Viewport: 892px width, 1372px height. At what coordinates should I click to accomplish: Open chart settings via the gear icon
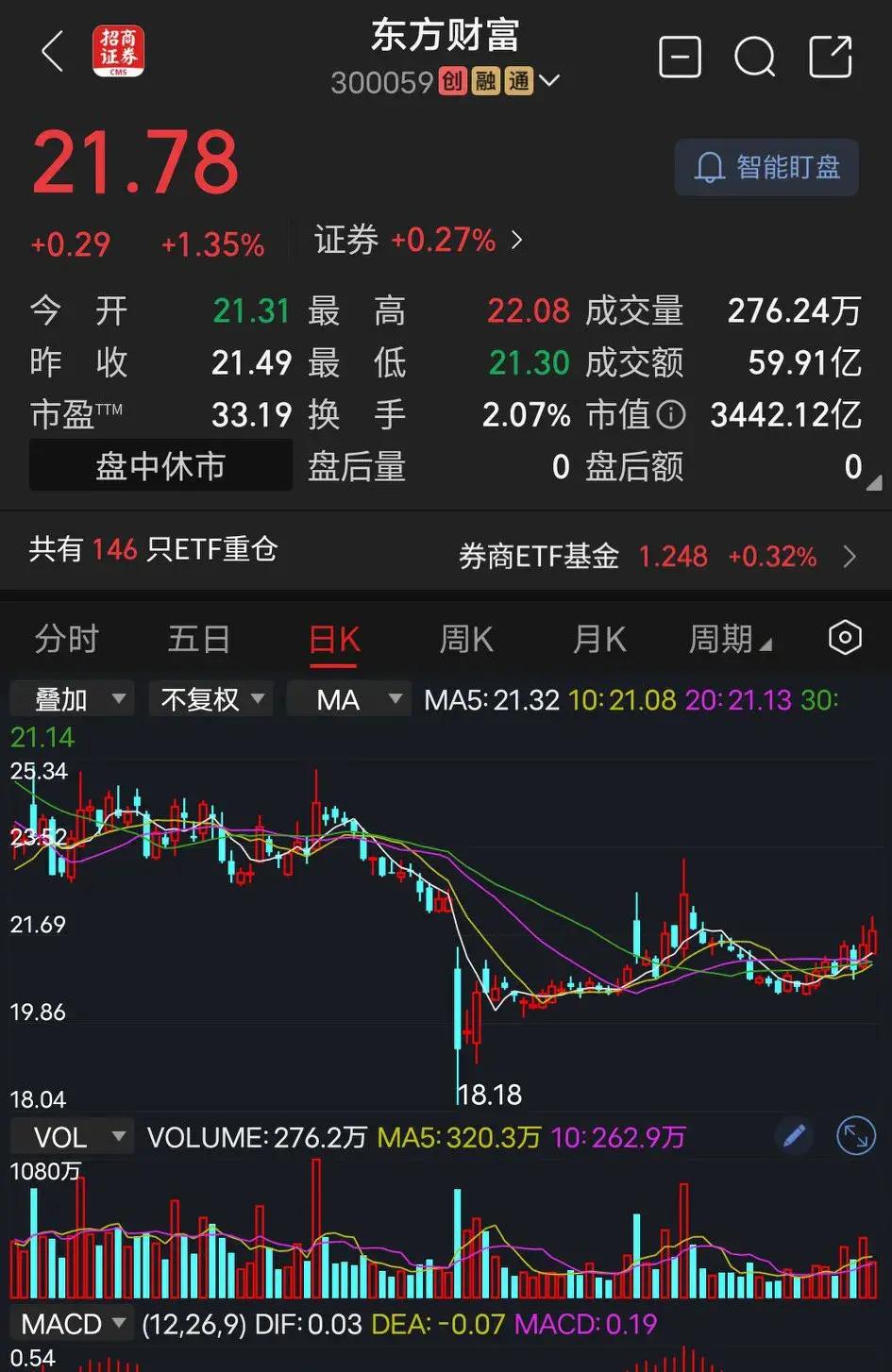(845, 638)
